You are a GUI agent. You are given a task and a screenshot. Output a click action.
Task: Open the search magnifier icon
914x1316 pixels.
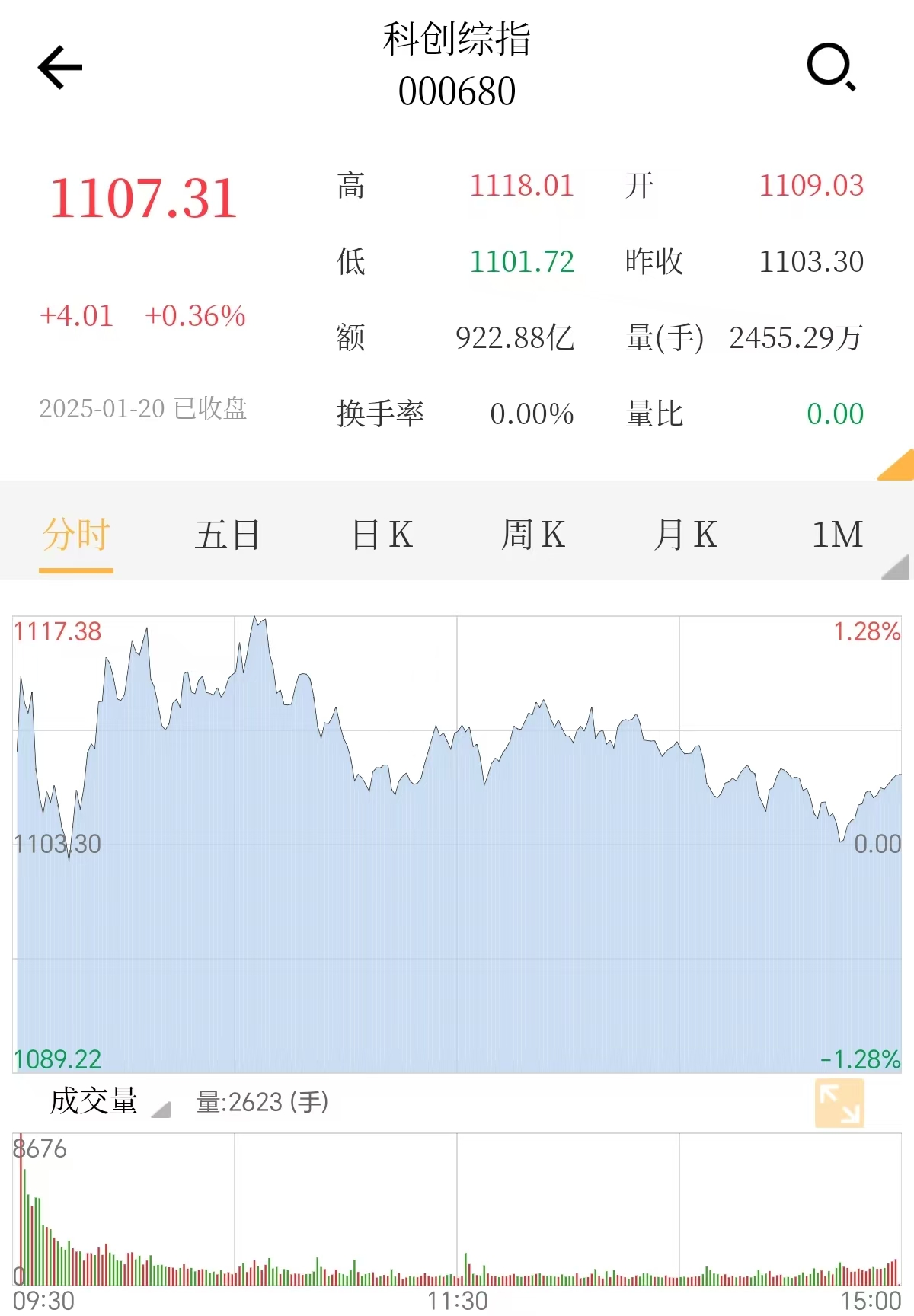[830, 67]
